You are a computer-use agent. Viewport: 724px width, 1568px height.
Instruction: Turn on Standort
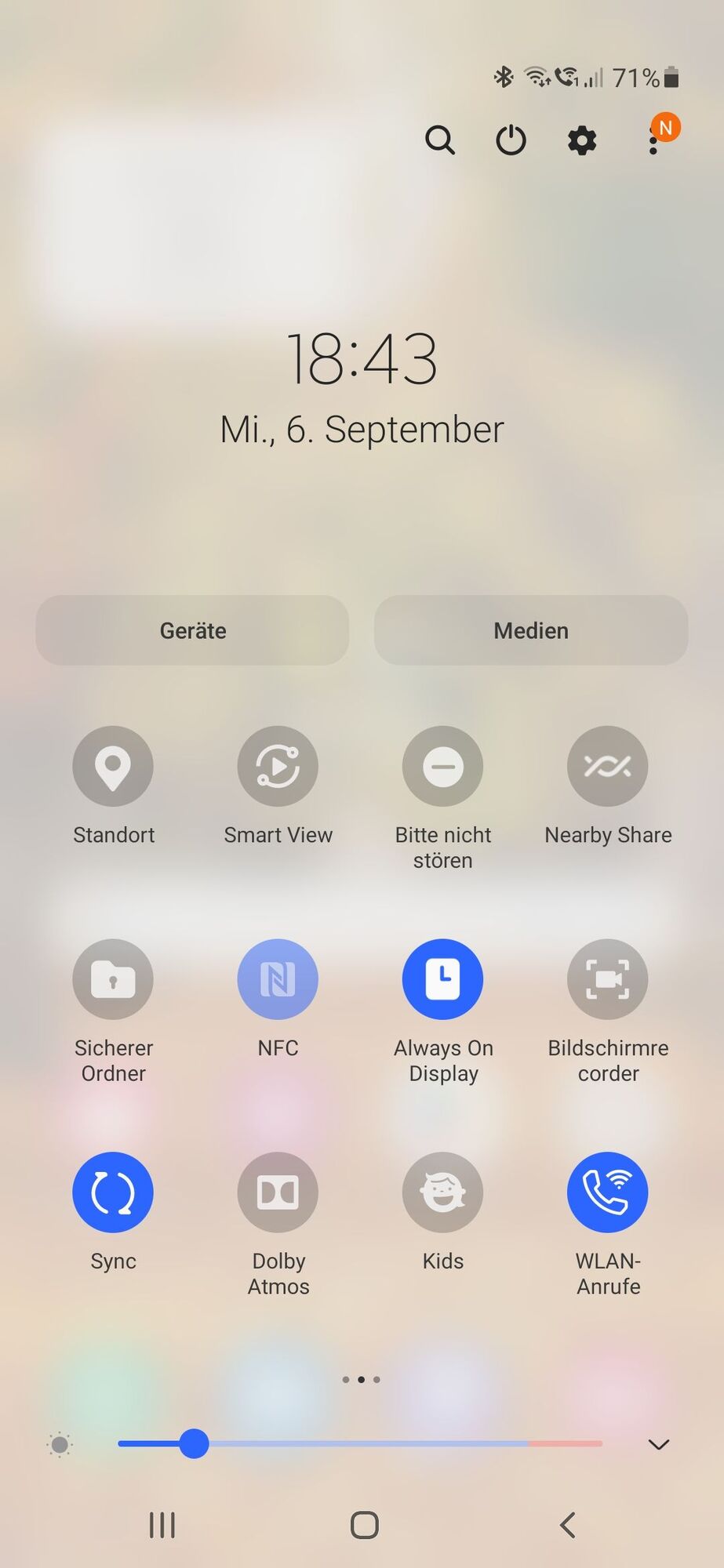click(x=113, y=766)
